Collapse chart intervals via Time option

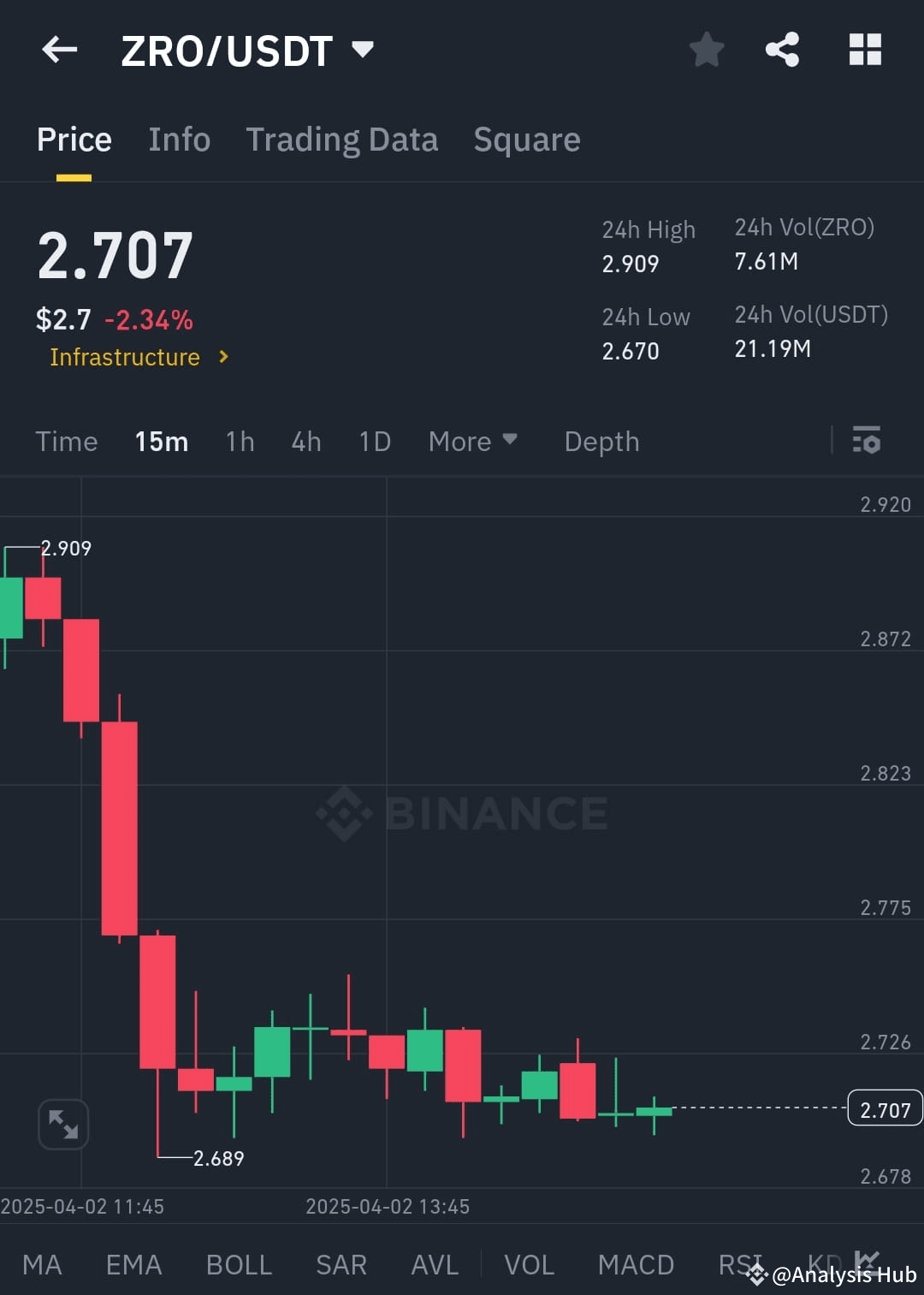point(66,441)
